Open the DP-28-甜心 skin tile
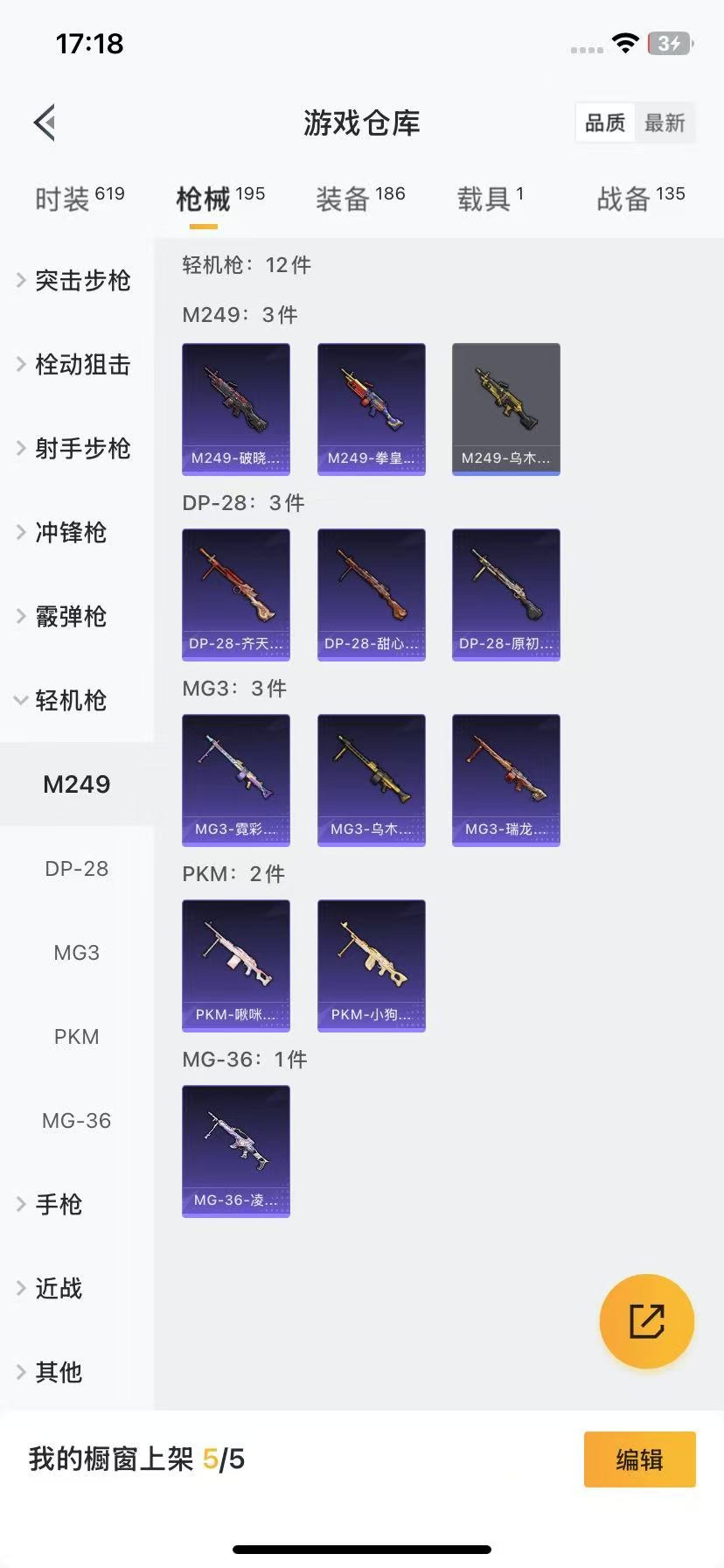724x1568 pixels. click(x=372, y=594)
